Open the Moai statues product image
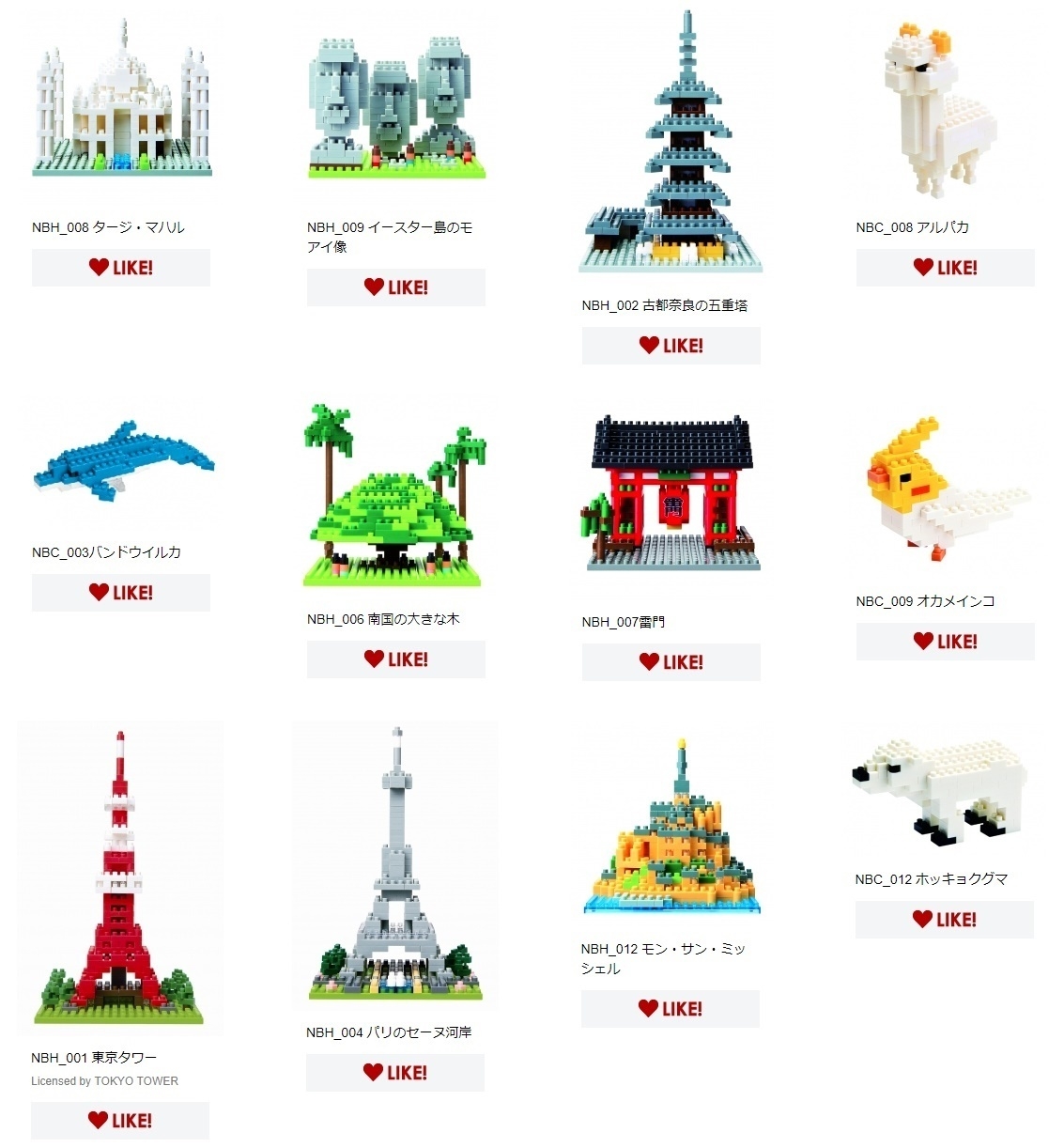 pos(396,108)
